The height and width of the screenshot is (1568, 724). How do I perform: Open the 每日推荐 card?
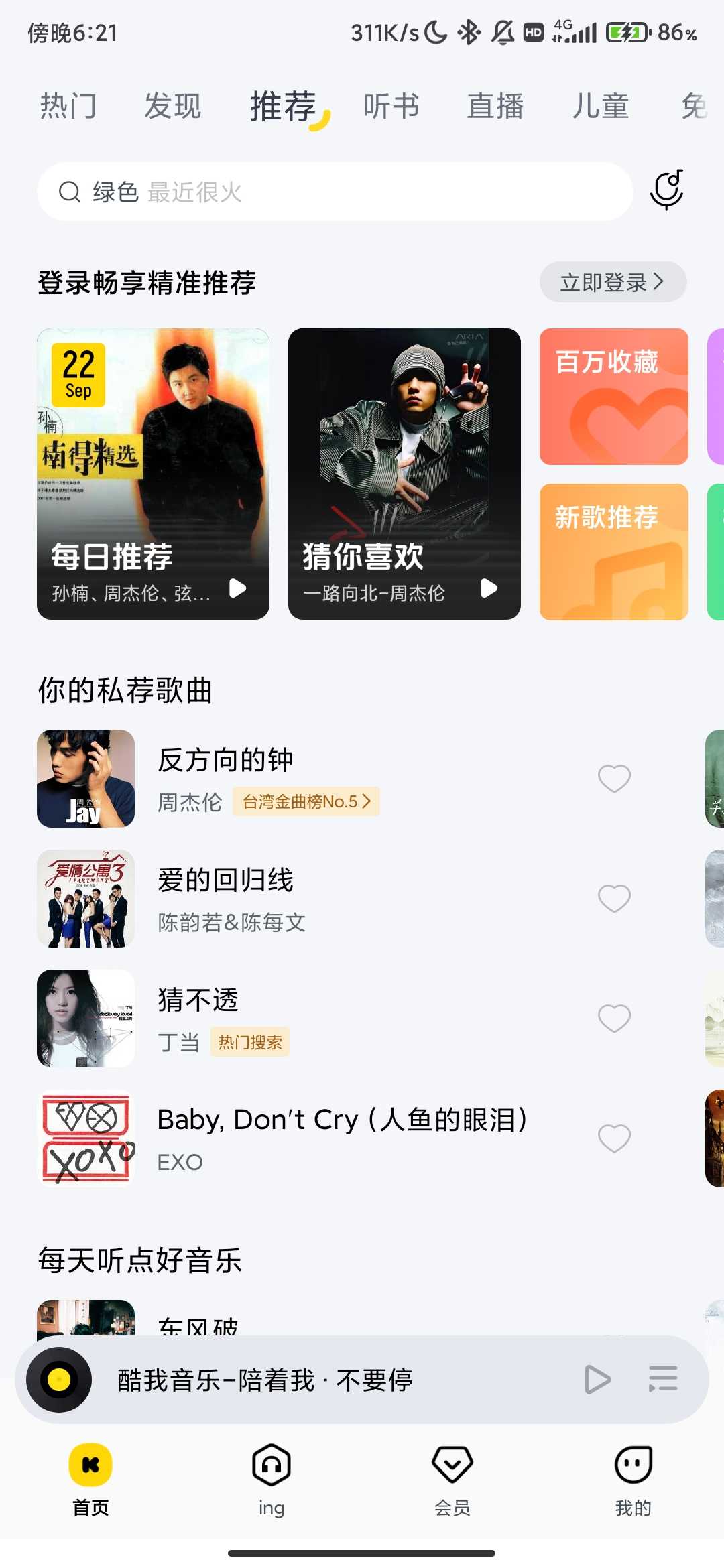pos(153,474)
